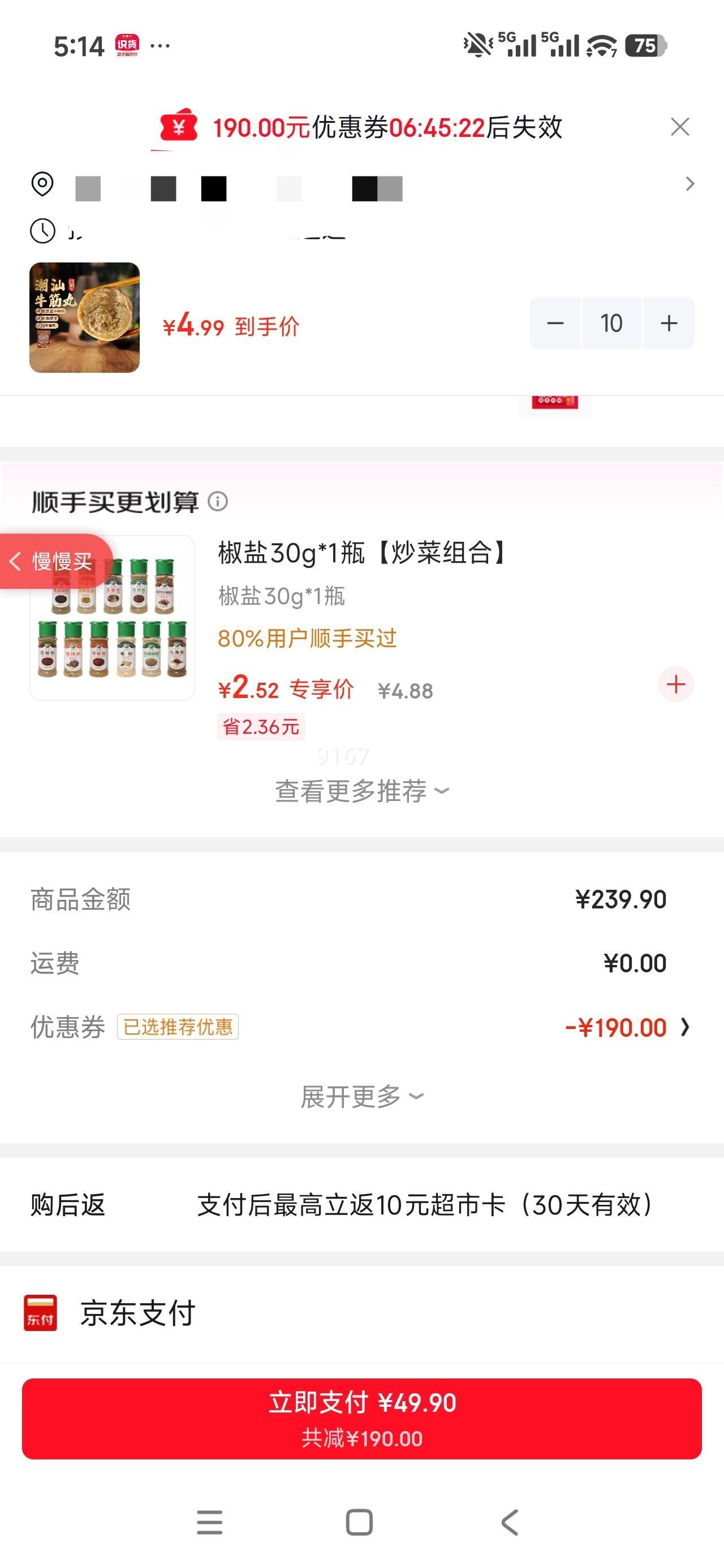Tap the 识货 icon in the status bar
This screenshot has height=1568, width=724.
point(126,44)
